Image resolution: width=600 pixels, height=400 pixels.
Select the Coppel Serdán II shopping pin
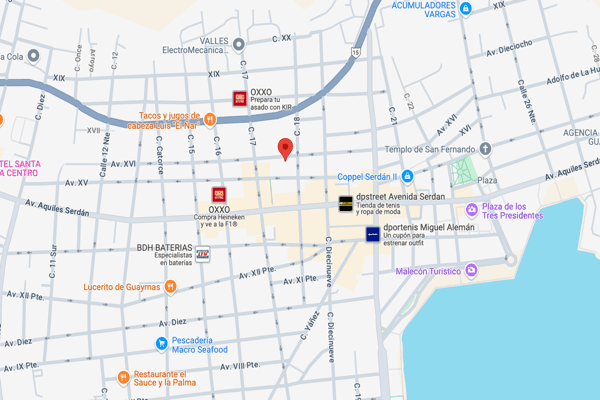[x=409, y=177]
